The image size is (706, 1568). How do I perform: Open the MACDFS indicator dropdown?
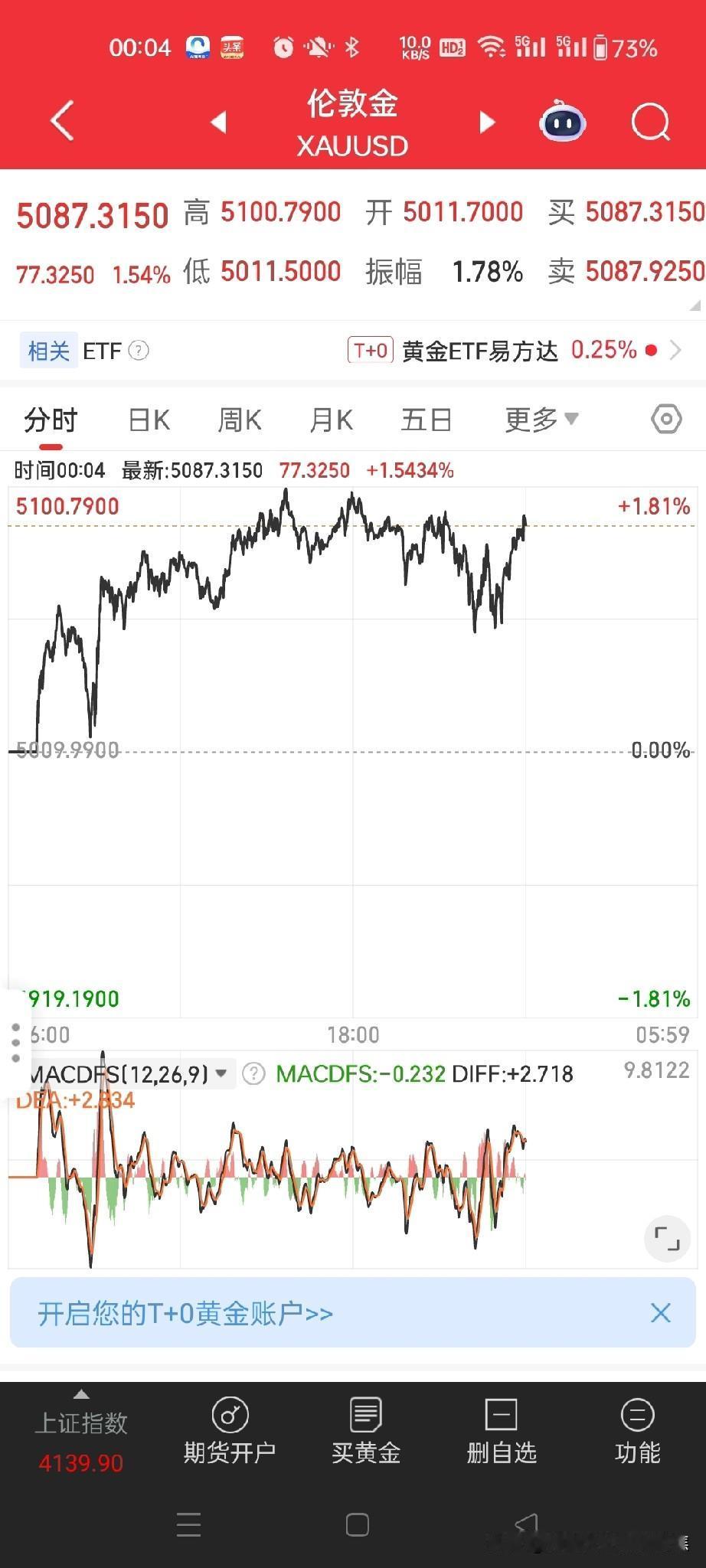click(221, 1073)
